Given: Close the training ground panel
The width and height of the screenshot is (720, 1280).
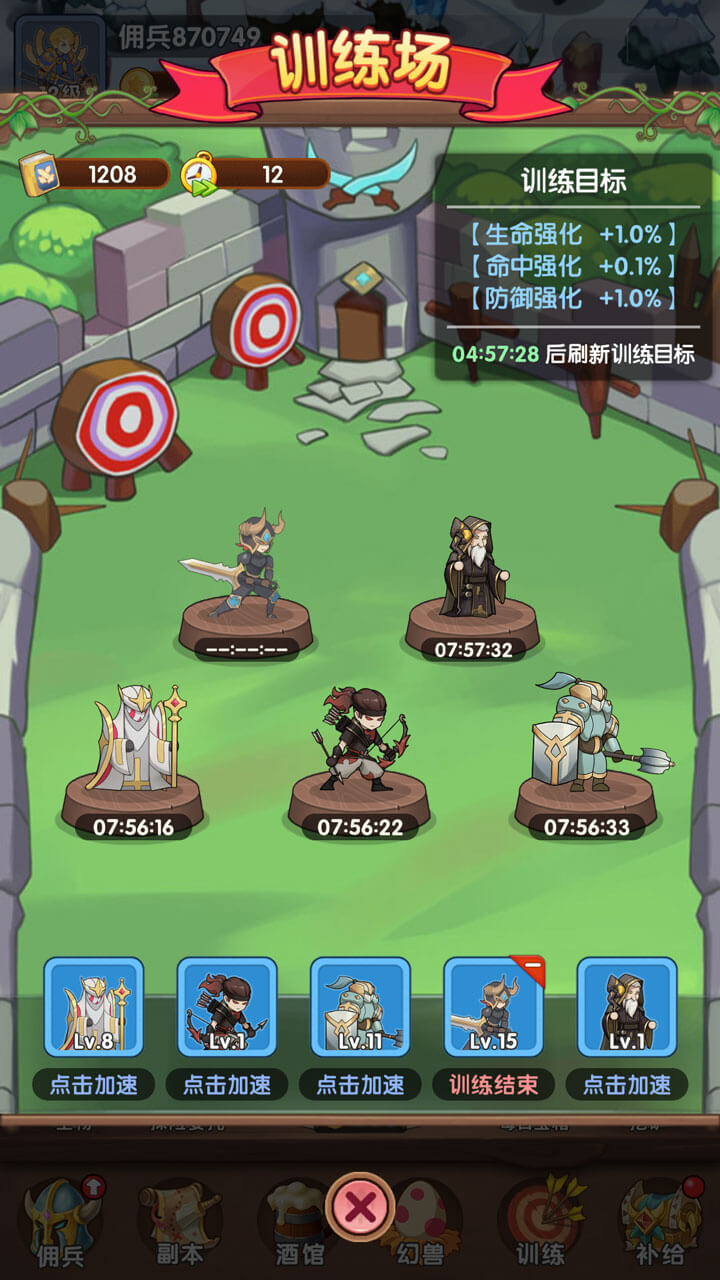Looking at the screenshot, I should click(x=360, y=1208).
